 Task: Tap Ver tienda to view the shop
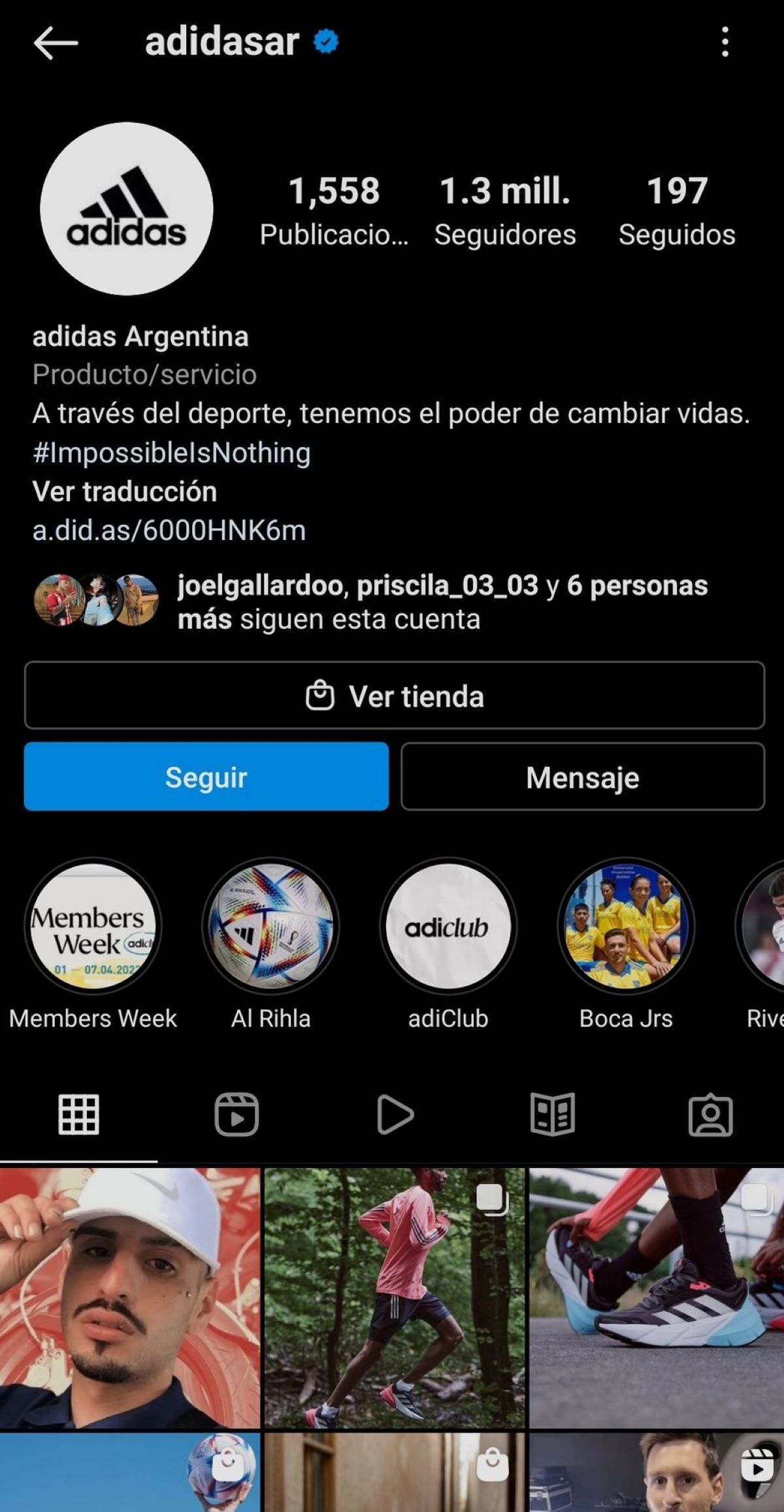(x=395, y=696)
